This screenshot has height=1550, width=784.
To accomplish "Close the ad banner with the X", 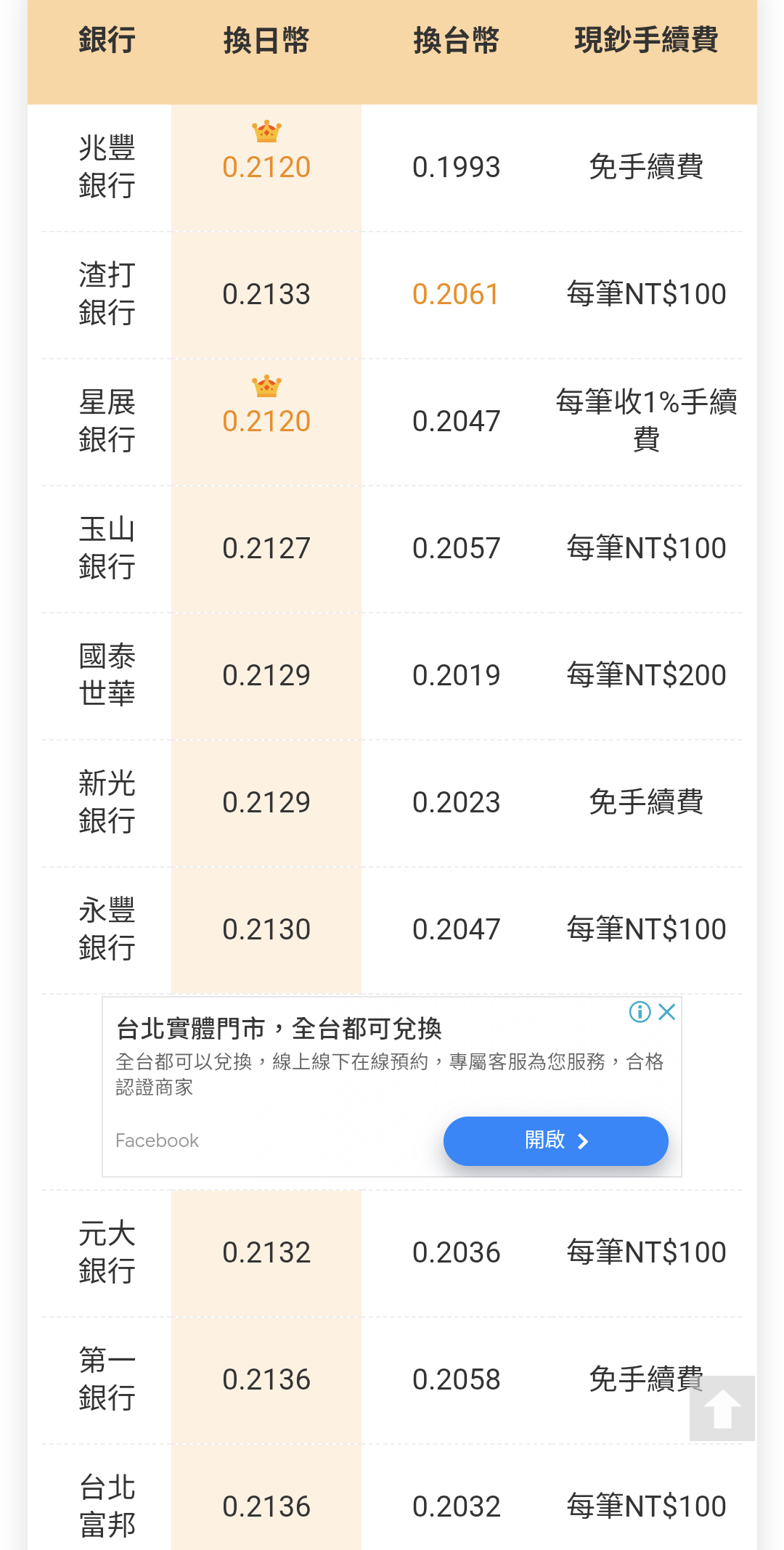I will (x=667, y=1011).
